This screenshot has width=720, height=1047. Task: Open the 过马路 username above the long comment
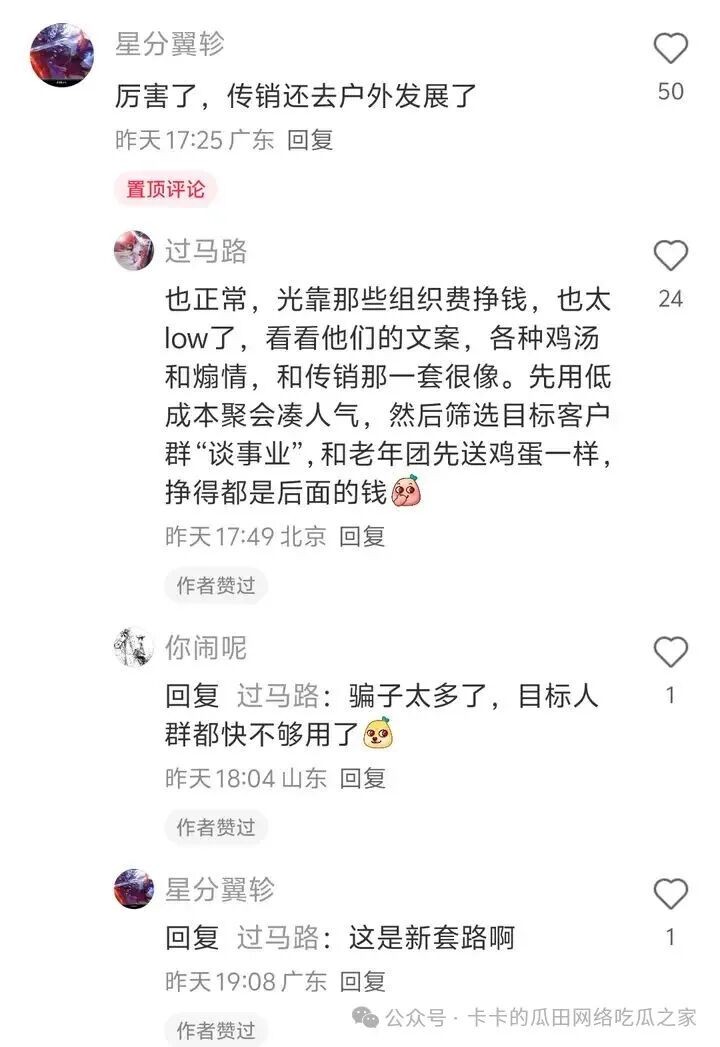205,251
